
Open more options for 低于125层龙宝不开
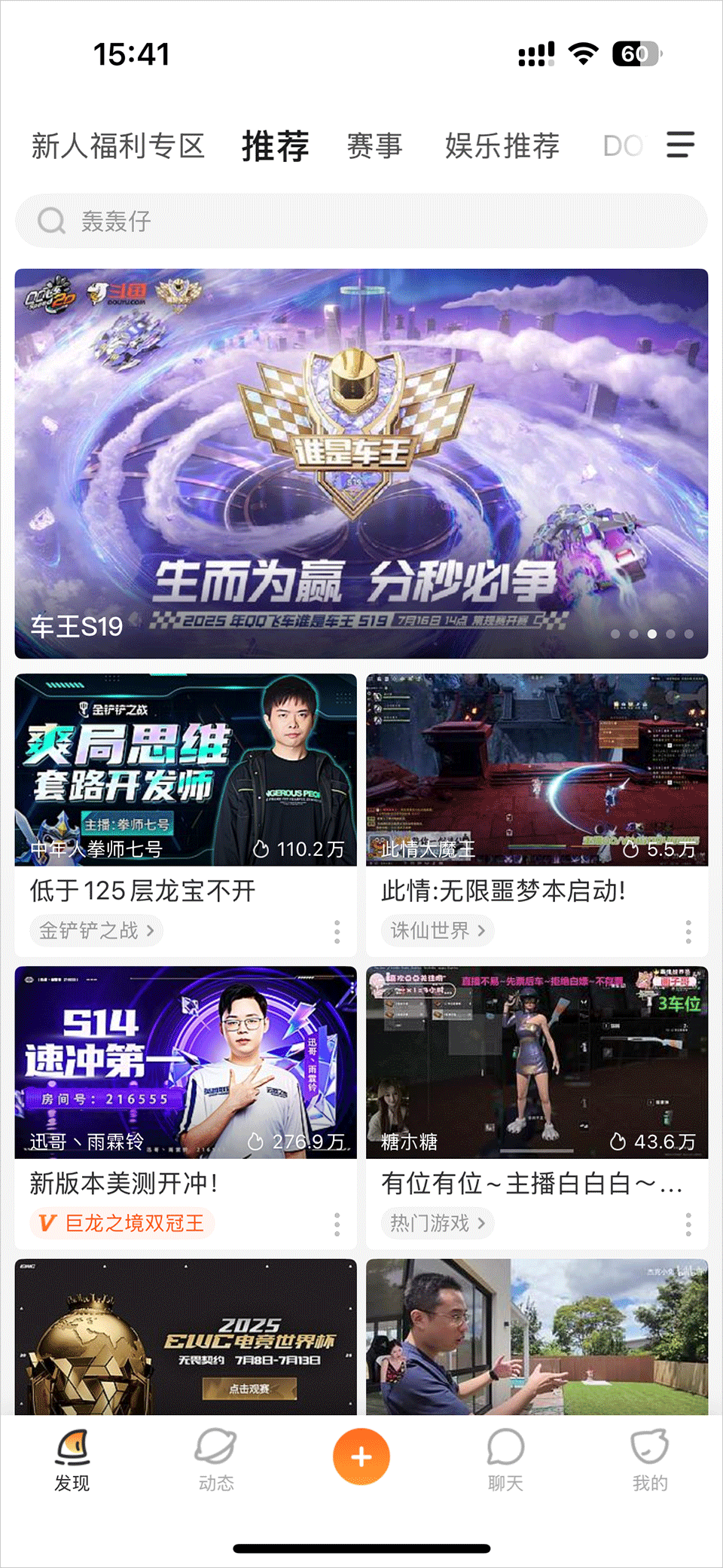click(337, 931)
